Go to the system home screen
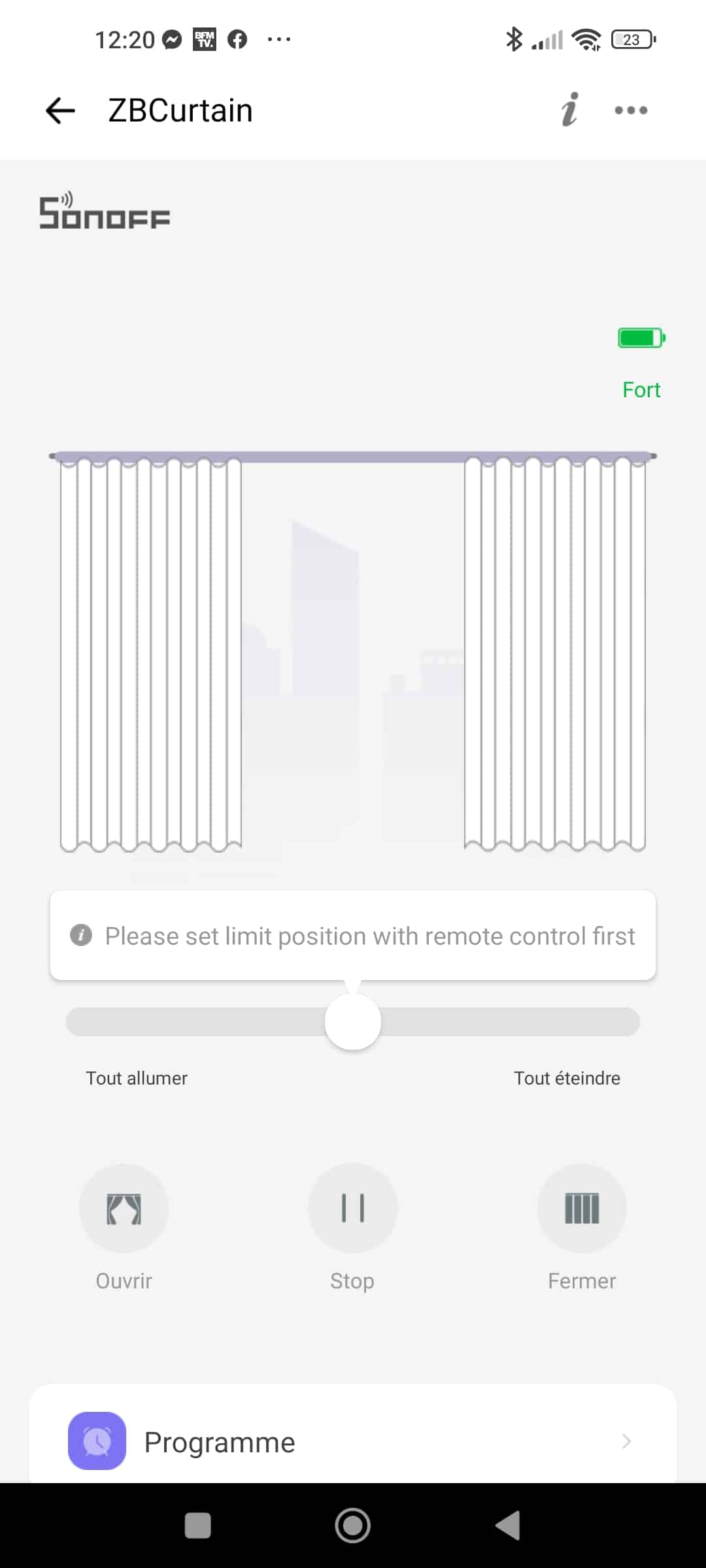Screen dimensions: 706x1568 tap(353, 1526)
